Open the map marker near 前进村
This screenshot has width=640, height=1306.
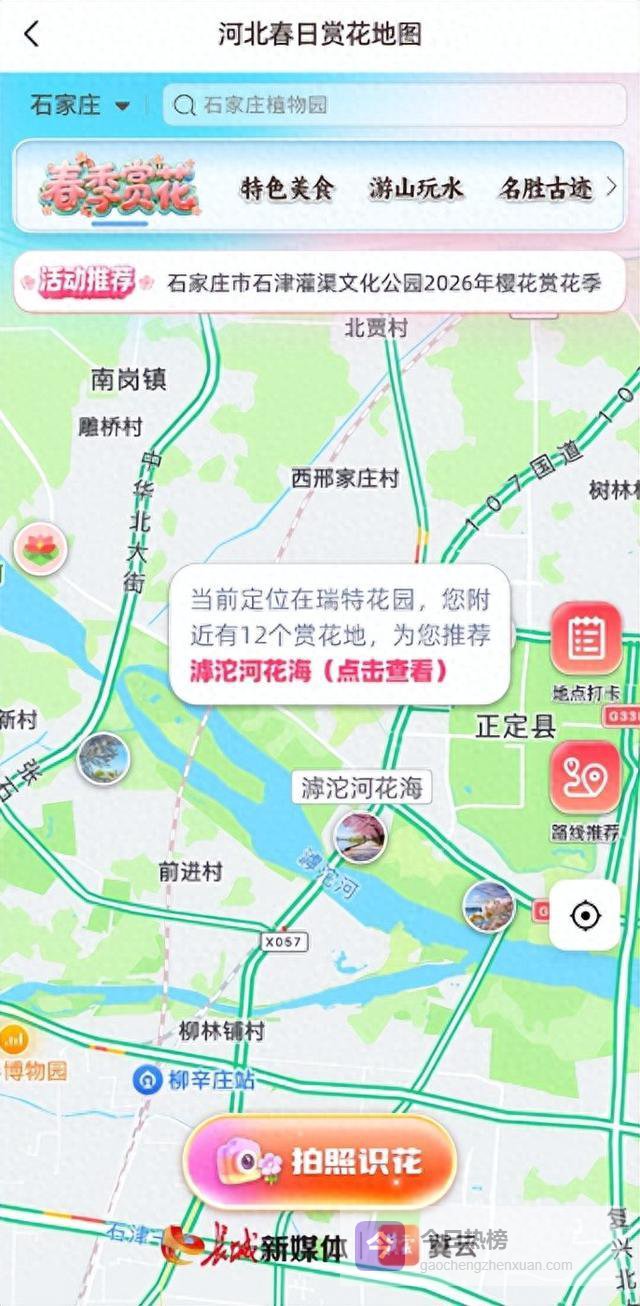point(104,758)
